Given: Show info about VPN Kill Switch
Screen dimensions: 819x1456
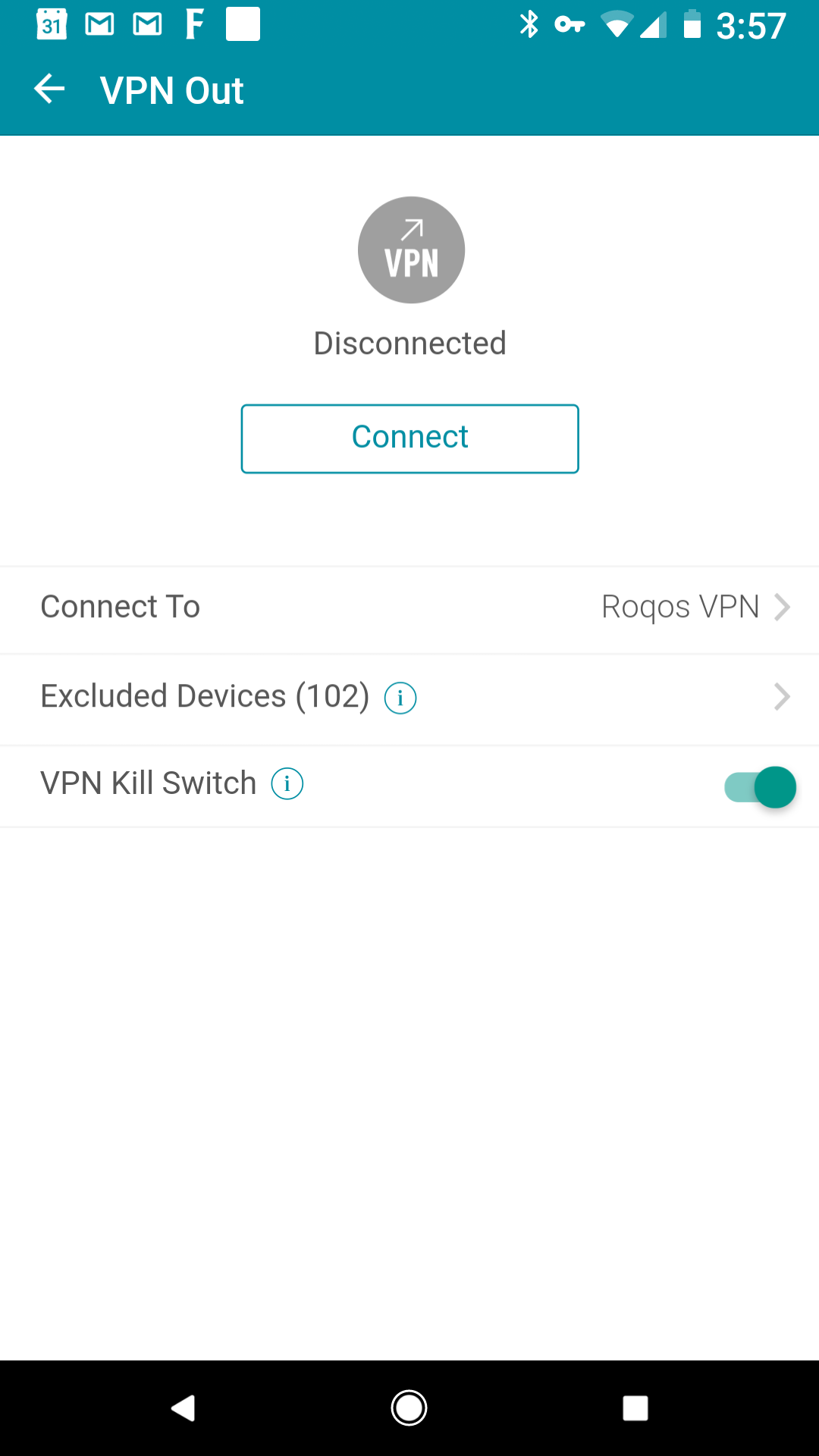Looking at the screenshot, I should pyautogui.click(x=287, y=783).
